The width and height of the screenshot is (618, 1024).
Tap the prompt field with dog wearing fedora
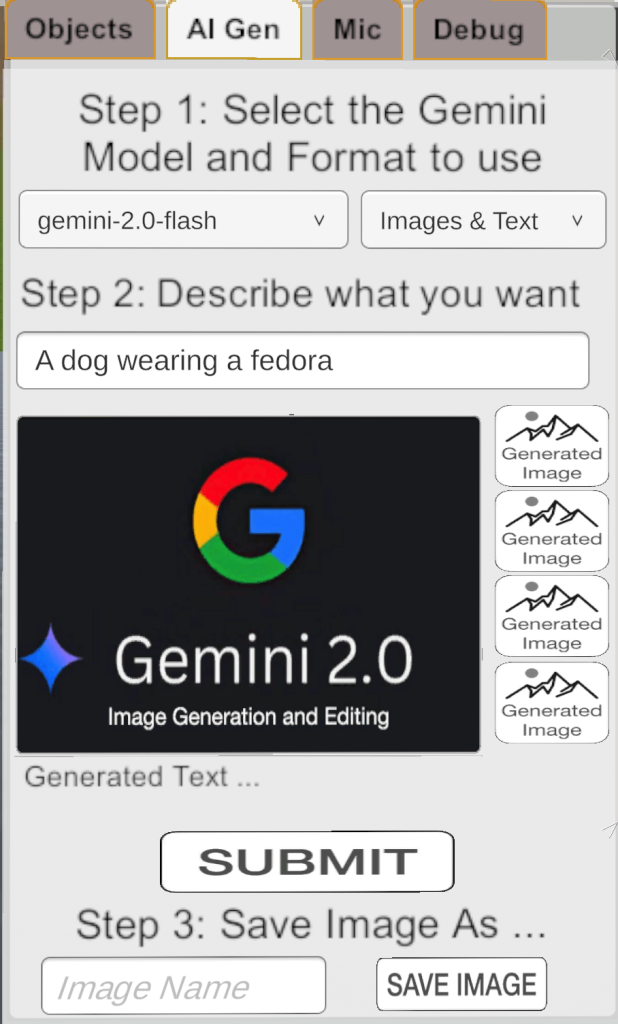coord(302,361)
